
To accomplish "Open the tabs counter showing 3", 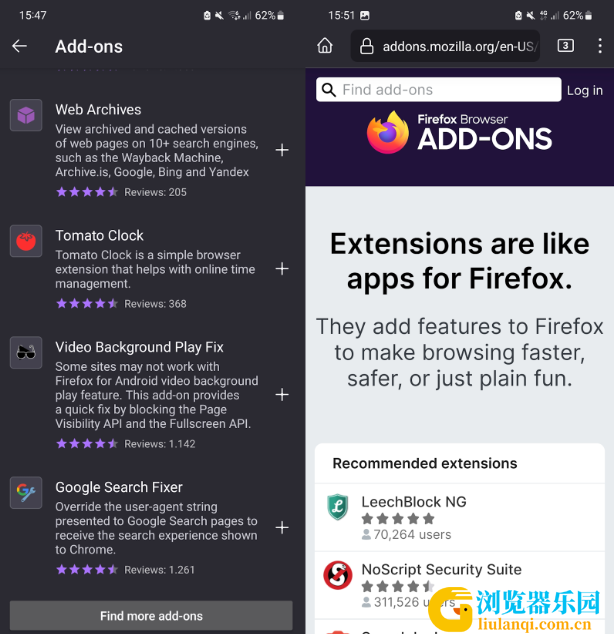I will point(565,46).
